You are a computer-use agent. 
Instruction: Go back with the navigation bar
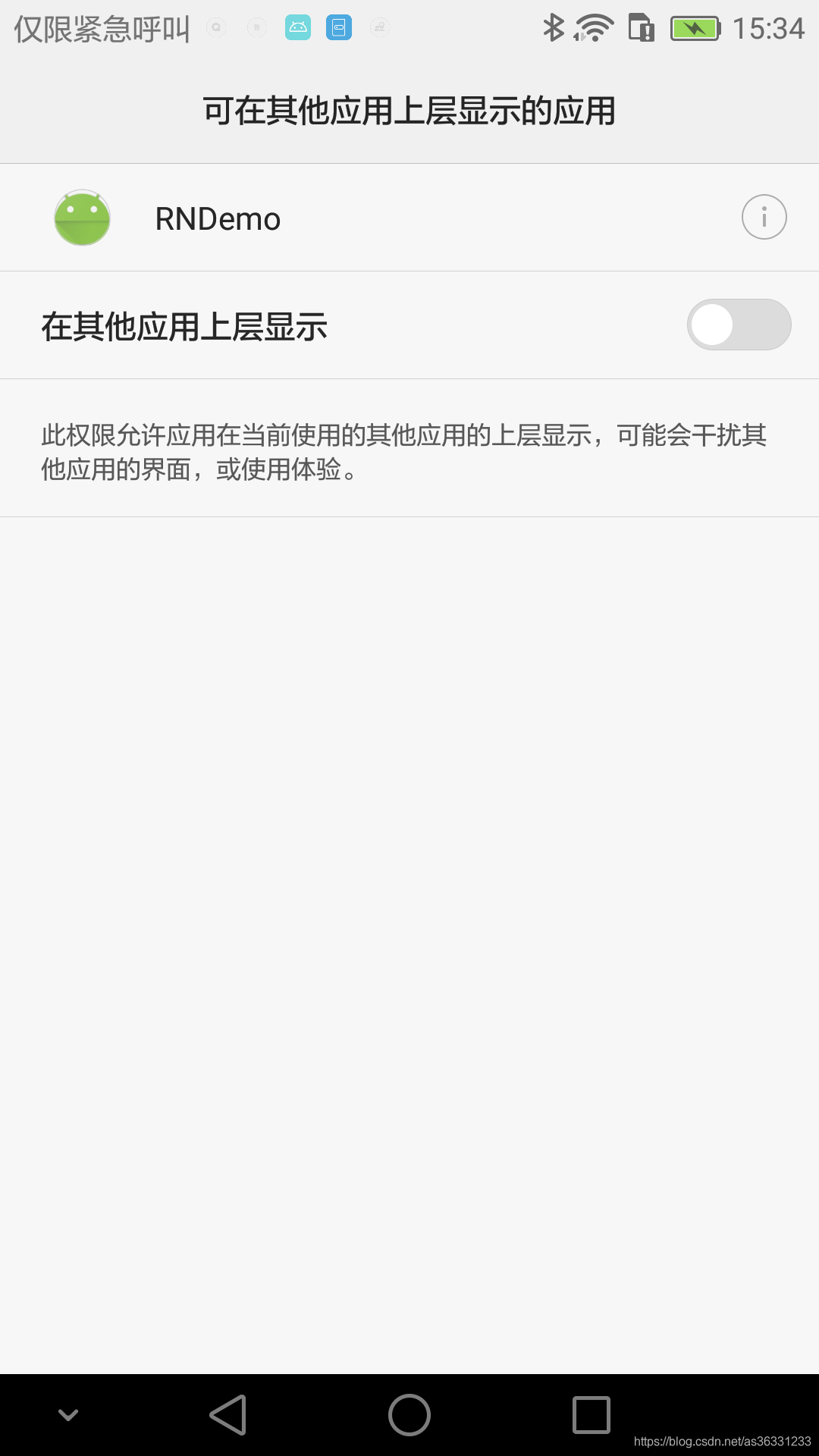tap(228, 1415)
